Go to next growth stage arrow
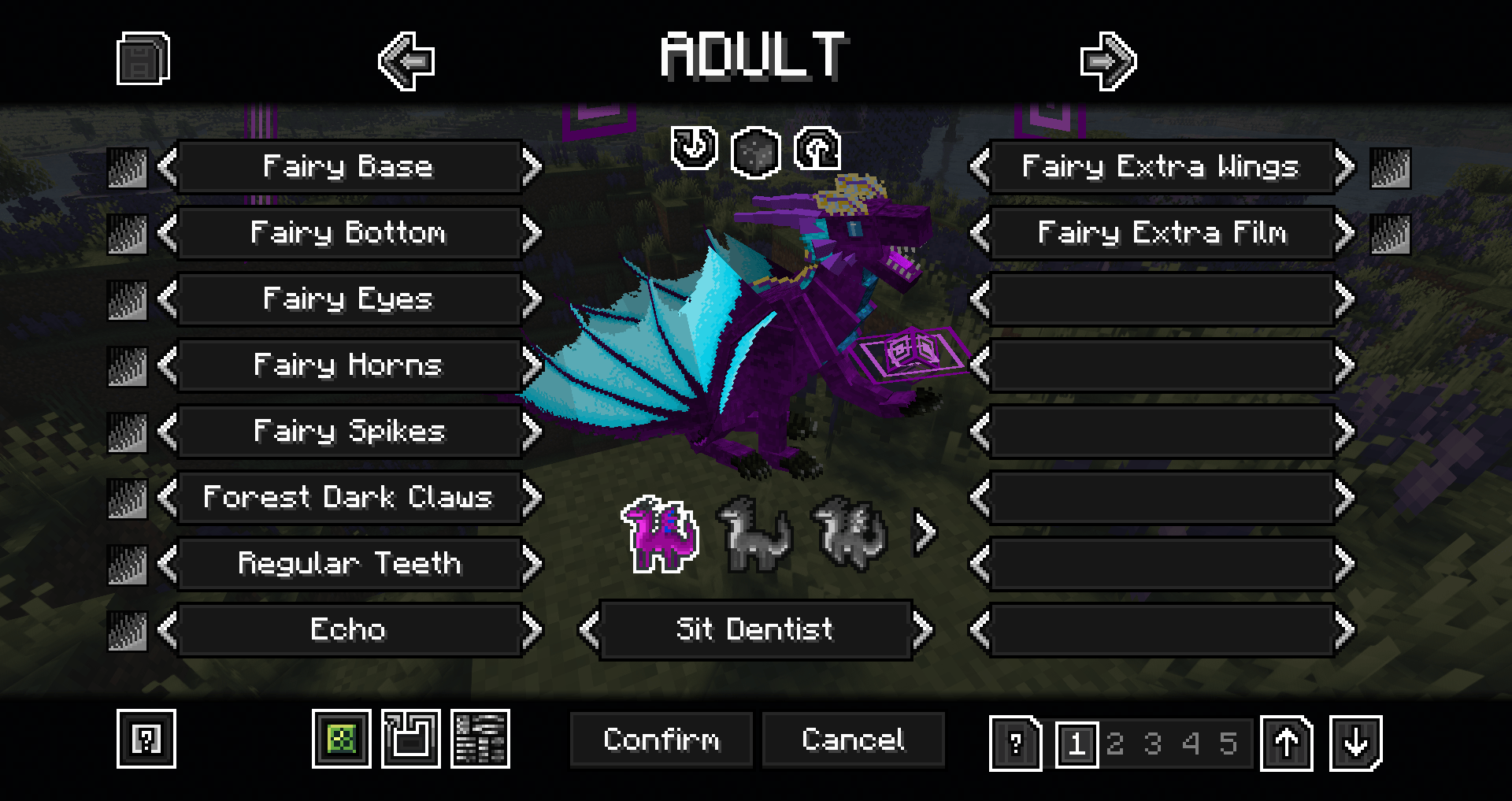 pyautogui.click(x=1108, y=61)
